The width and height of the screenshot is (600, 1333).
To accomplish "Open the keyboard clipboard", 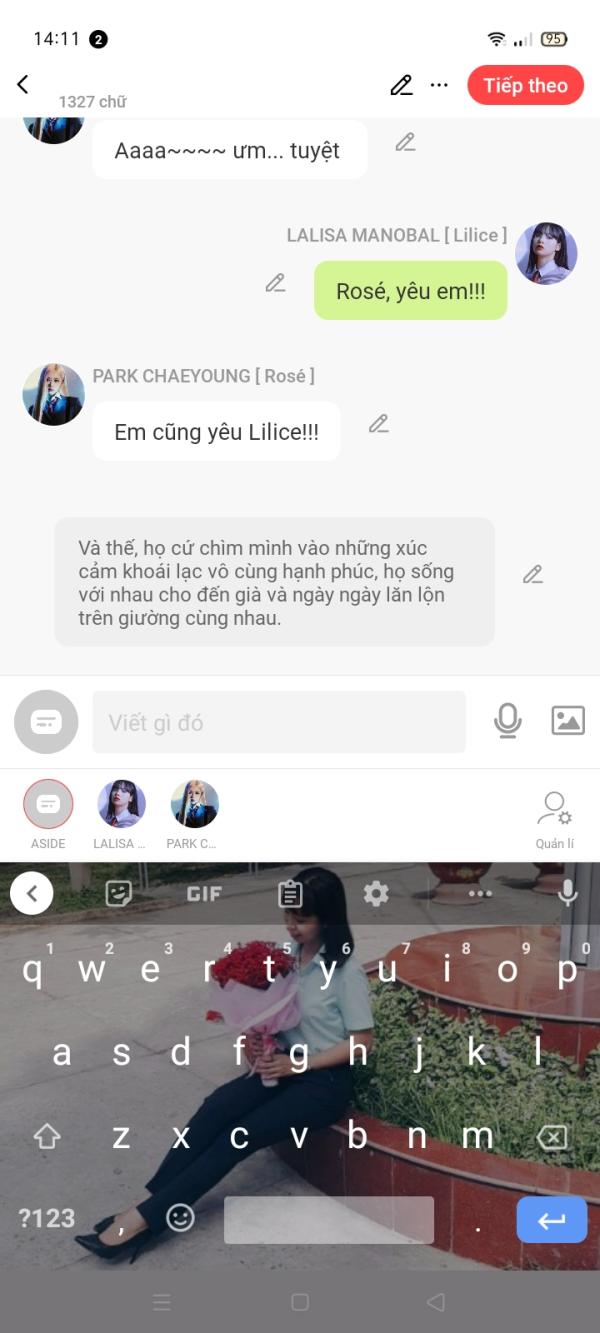I will (x=290, y=893).
